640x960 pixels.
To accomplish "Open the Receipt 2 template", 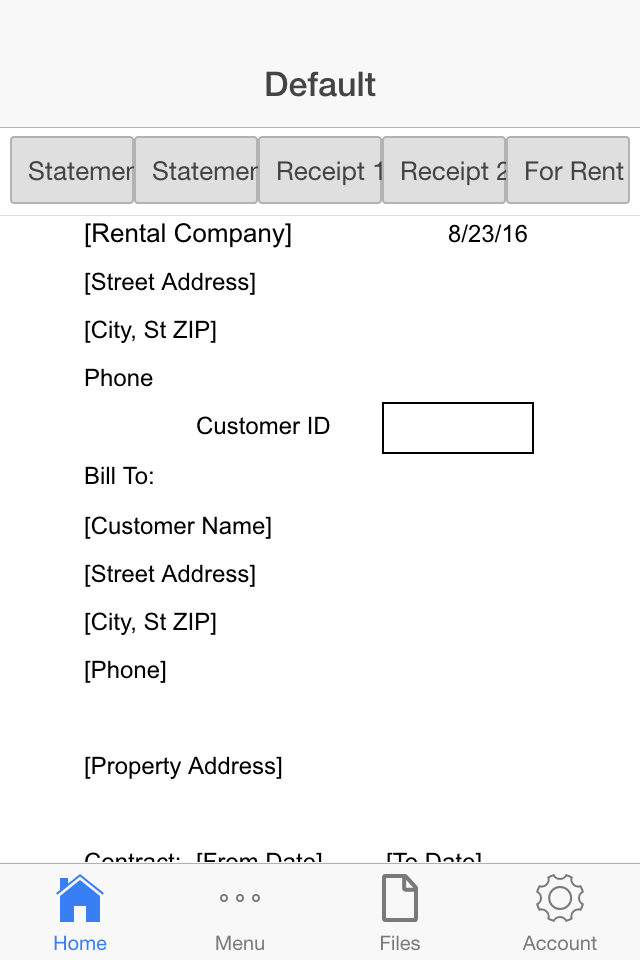I will point(444,171).
